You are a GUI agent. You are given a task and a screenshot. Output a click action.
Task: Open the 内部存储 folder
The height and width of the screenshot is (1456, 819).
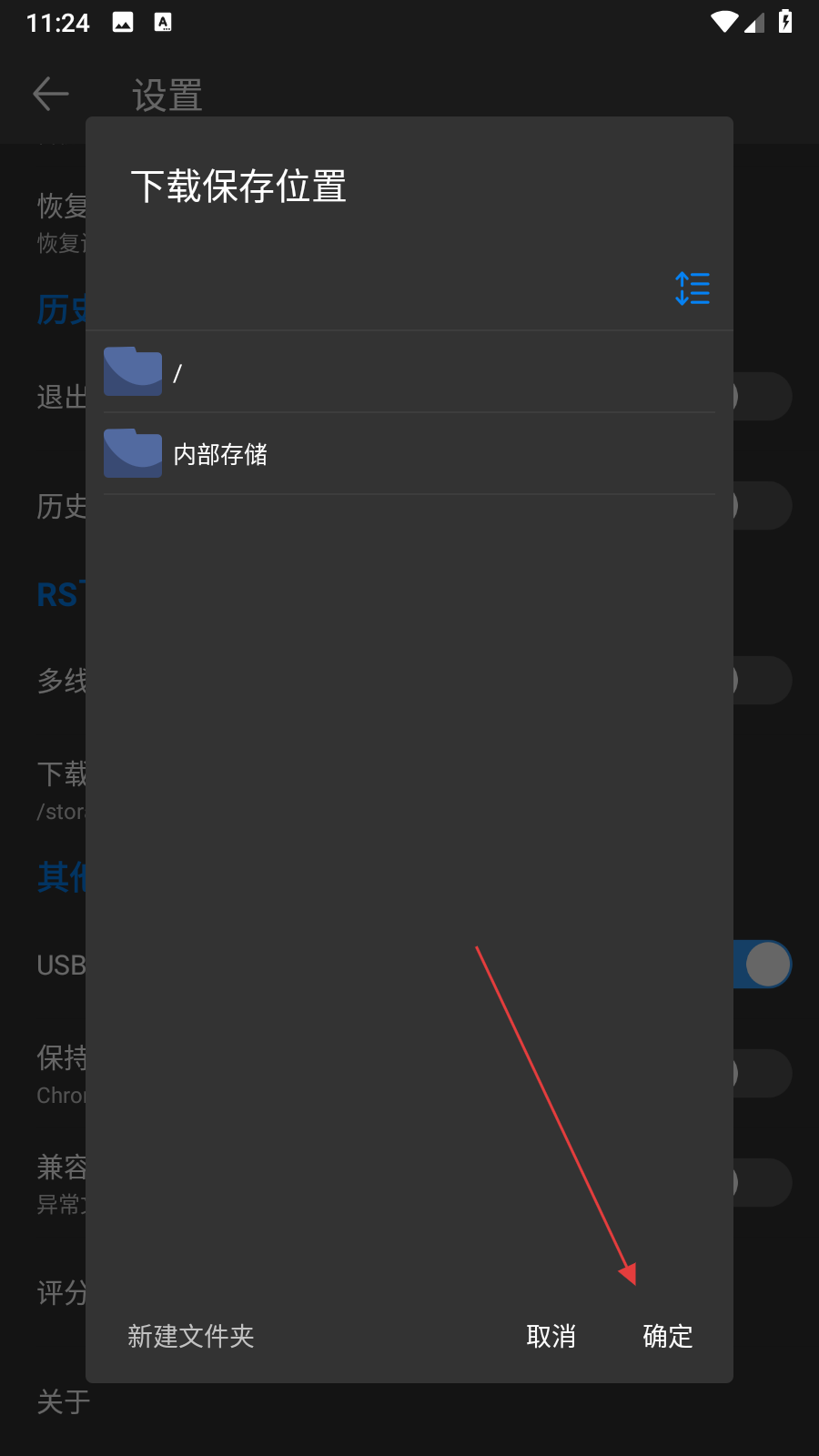[409, 454]
